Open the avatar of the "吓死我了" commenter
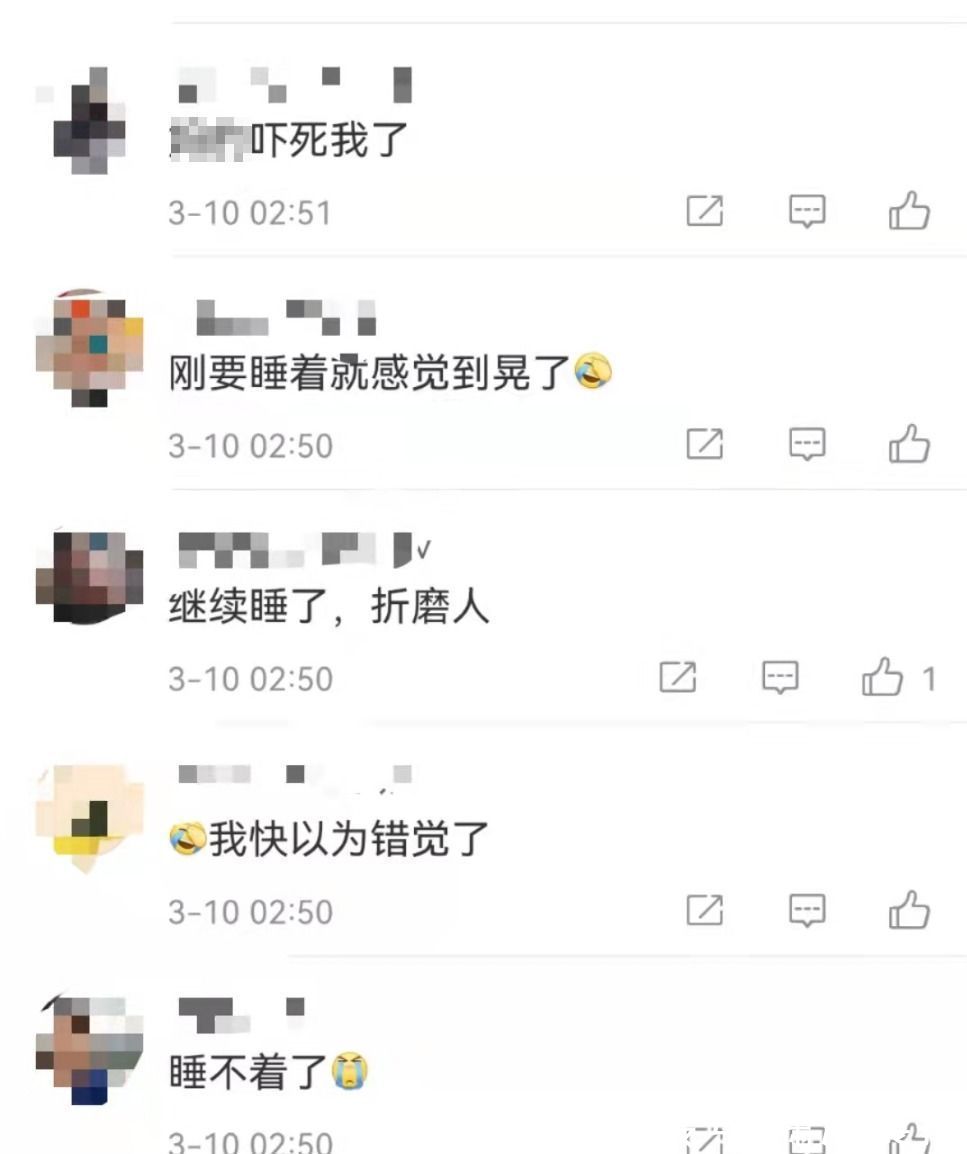The width and height of the screenshot is (967, 1154). click(x=88, y=122)
